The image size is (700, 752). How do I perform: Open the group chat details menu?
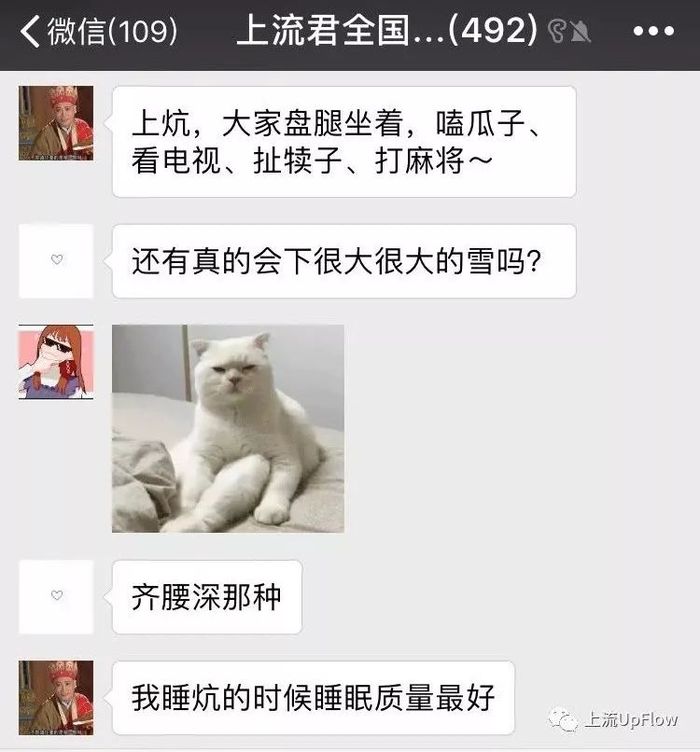coord(653,31)
